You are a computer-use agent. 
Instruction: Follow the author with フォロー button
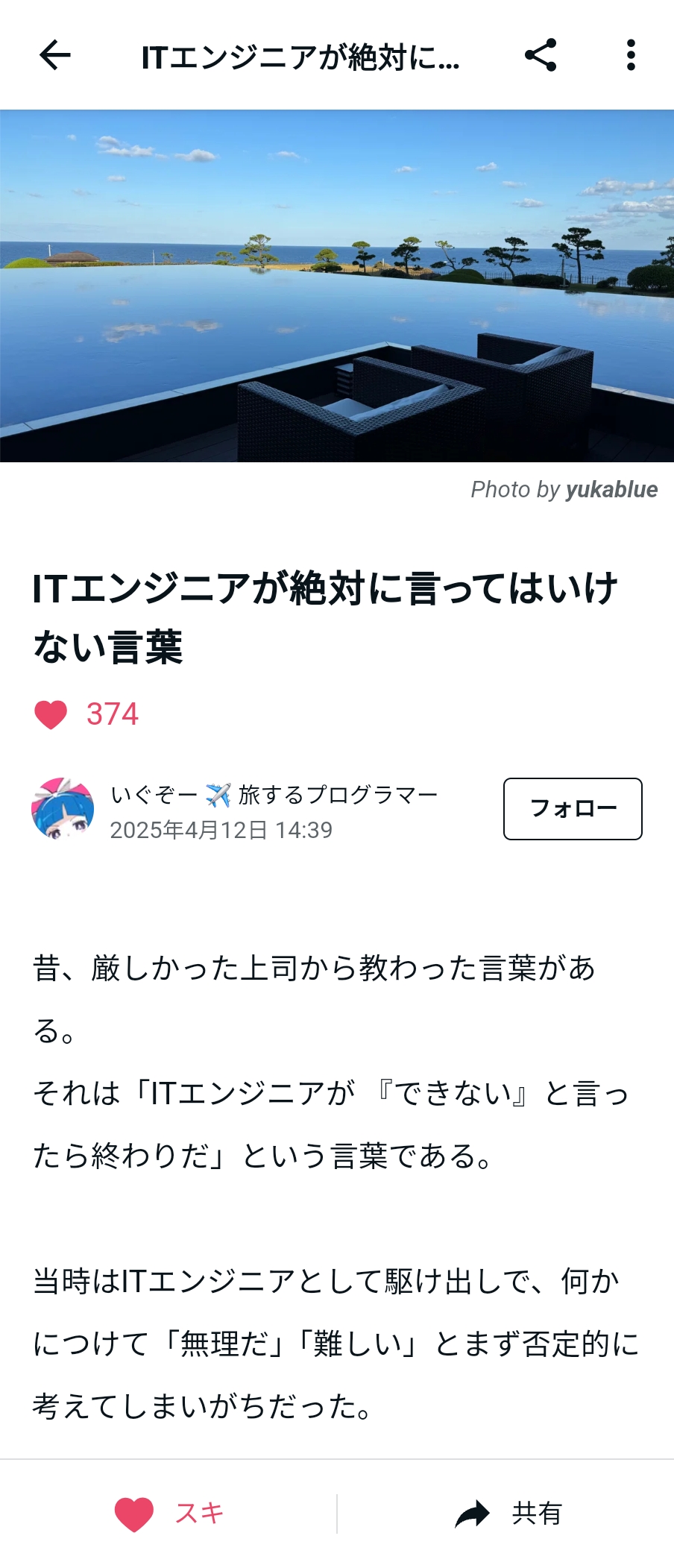click(572, 809)
